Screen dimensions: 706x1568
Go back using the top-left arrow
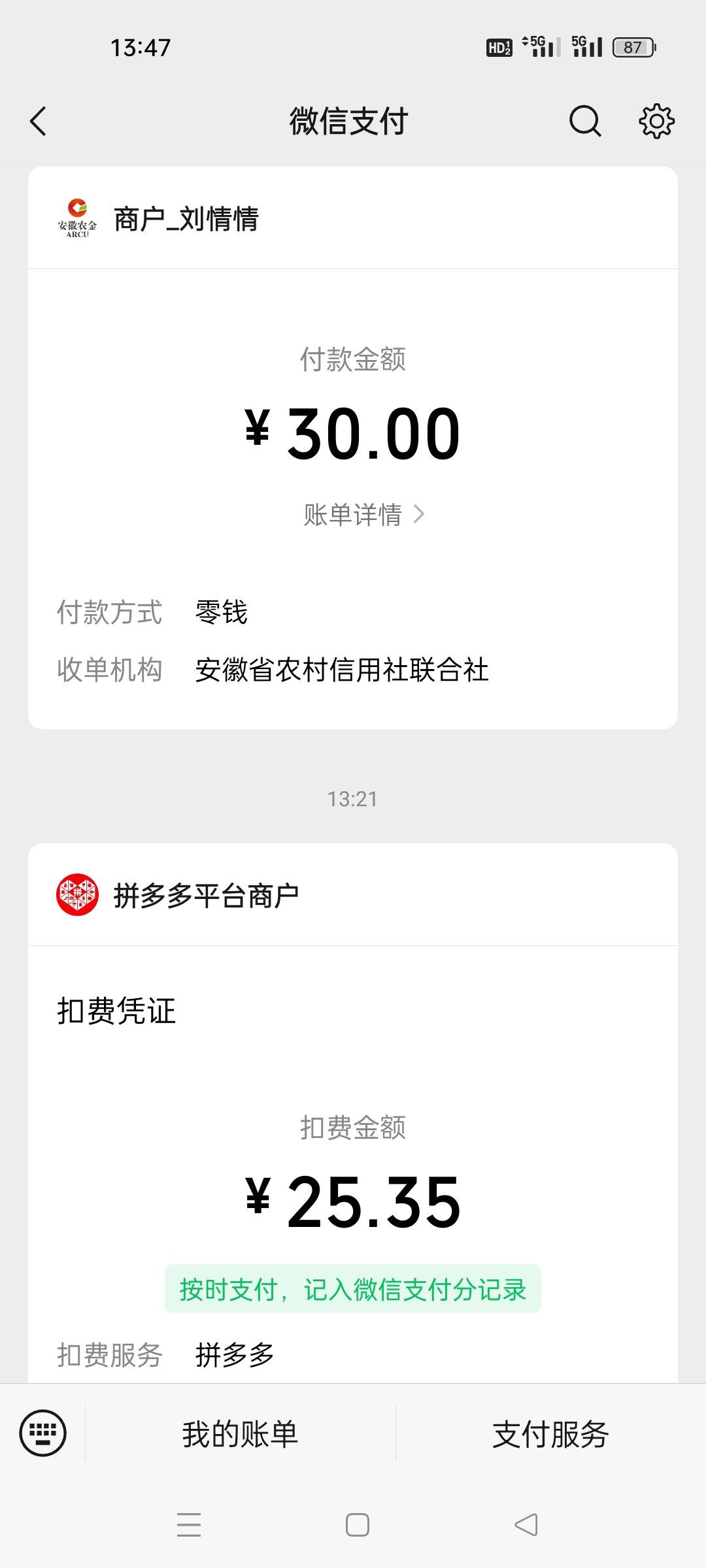click(x=38, y=122)
